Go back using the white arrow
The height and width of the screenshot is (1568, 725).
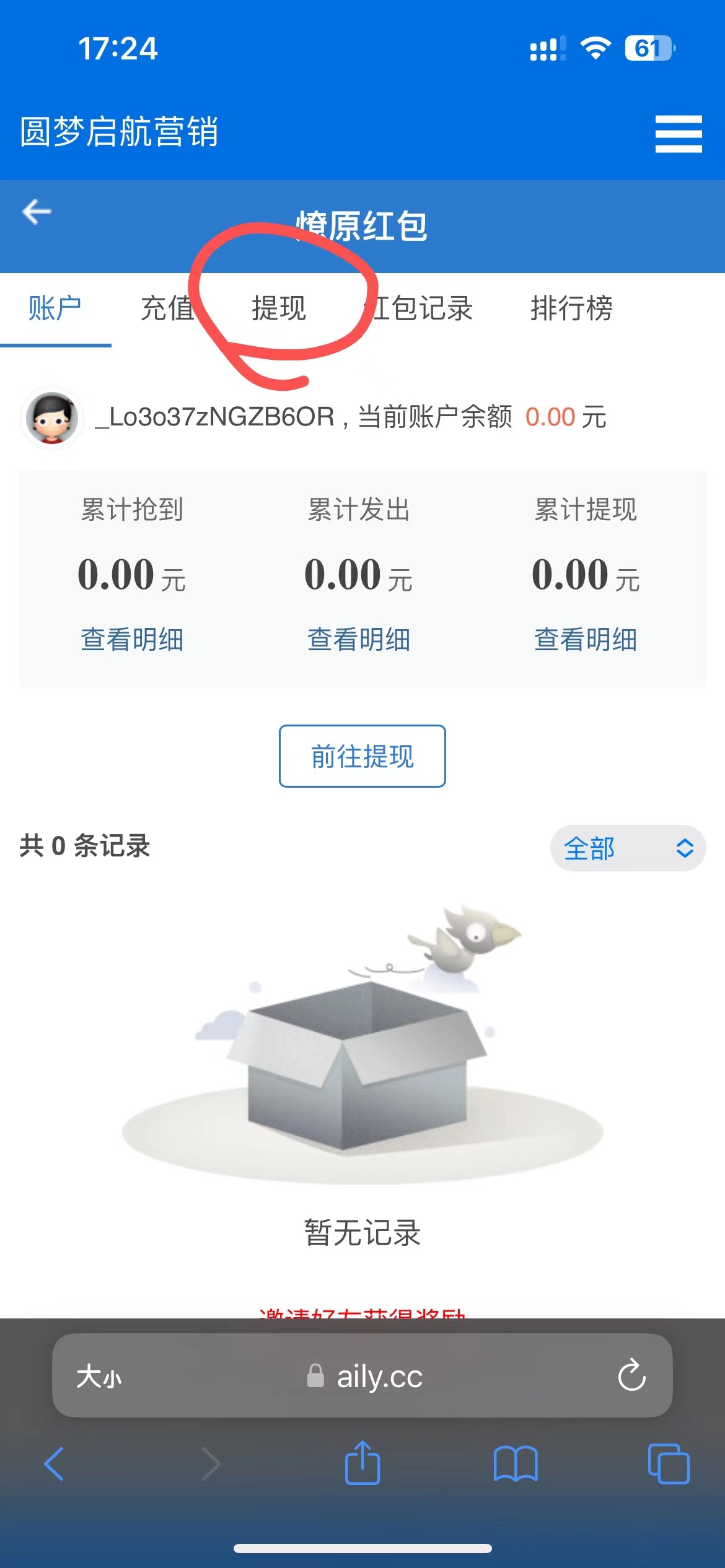pyautogui.click(x=37, y=212)
